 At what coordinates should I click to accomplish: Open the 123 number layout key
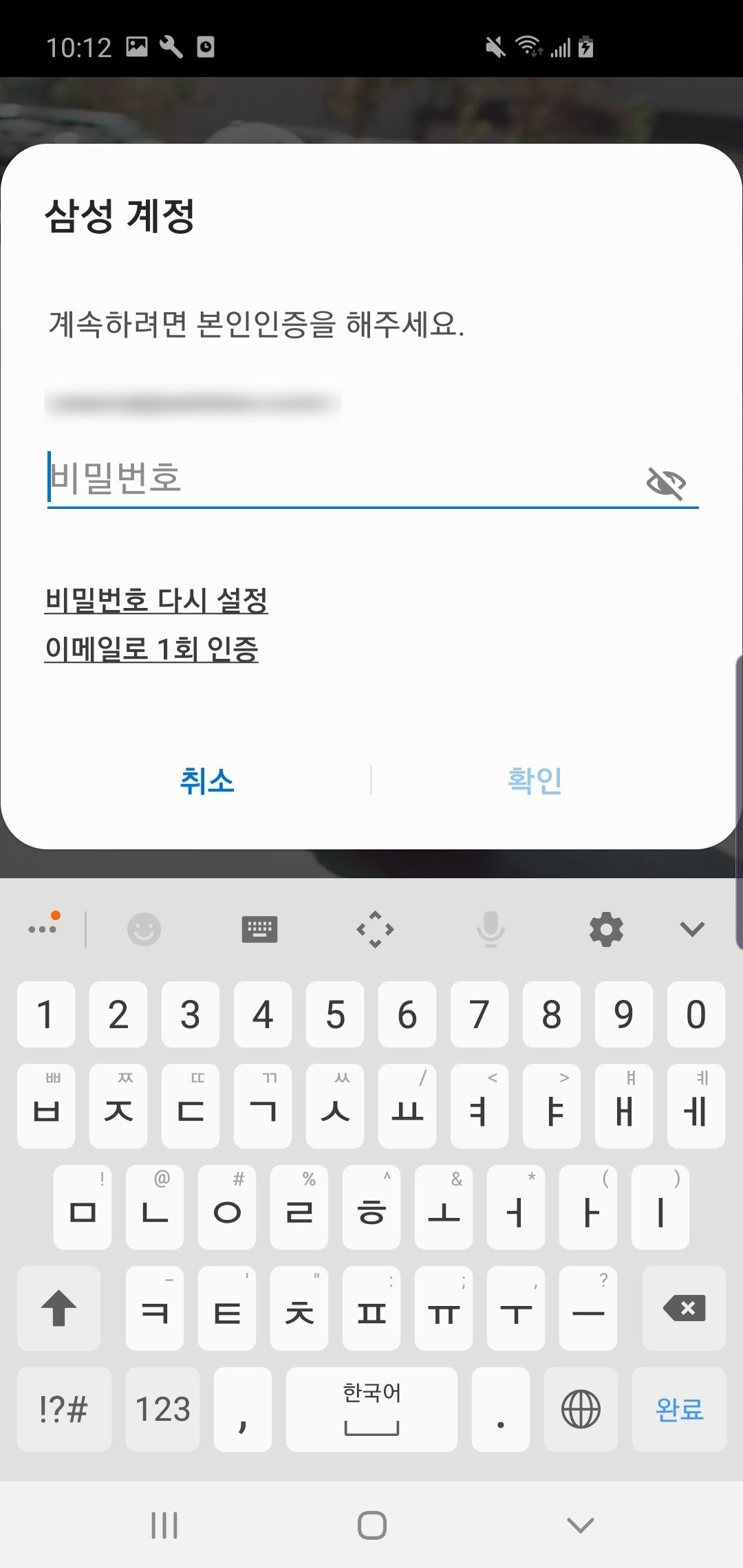164,1408
